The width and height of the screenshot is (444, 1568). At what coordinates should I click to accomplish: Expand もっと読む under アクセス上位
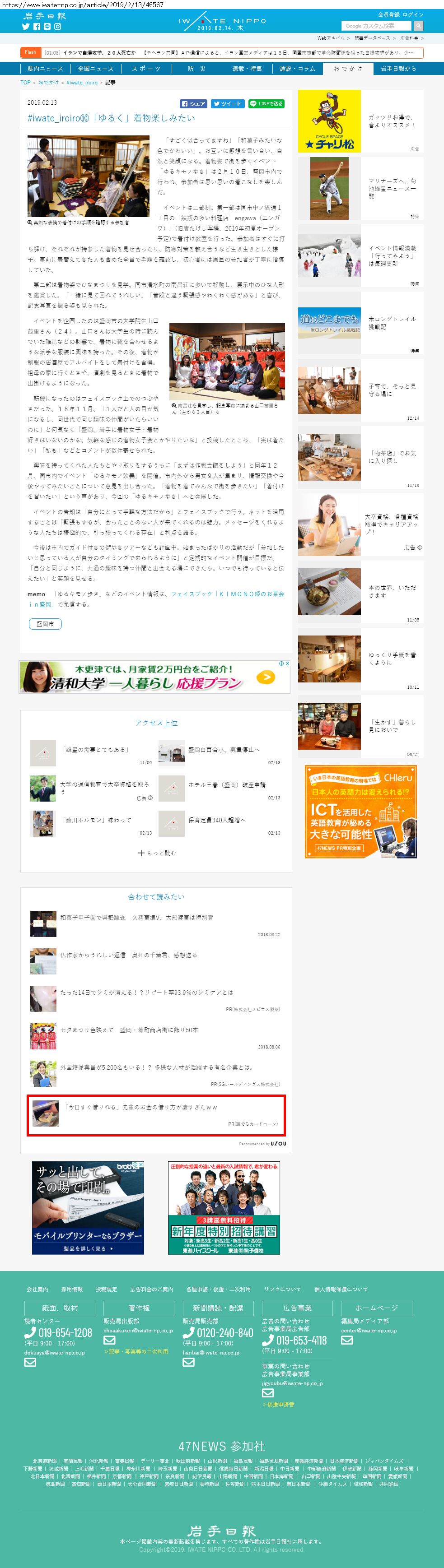pos(157,853)
